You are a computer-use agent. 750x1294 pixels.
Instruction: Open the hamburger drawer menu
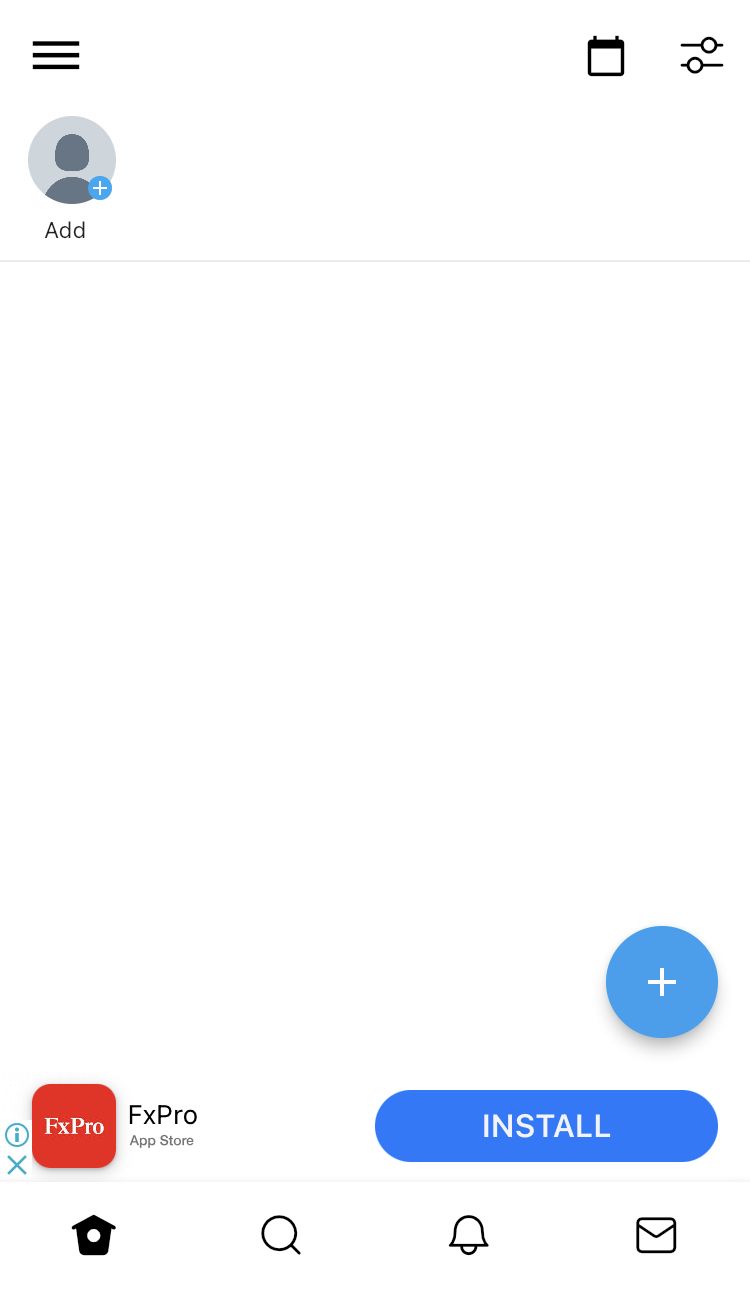56,55
